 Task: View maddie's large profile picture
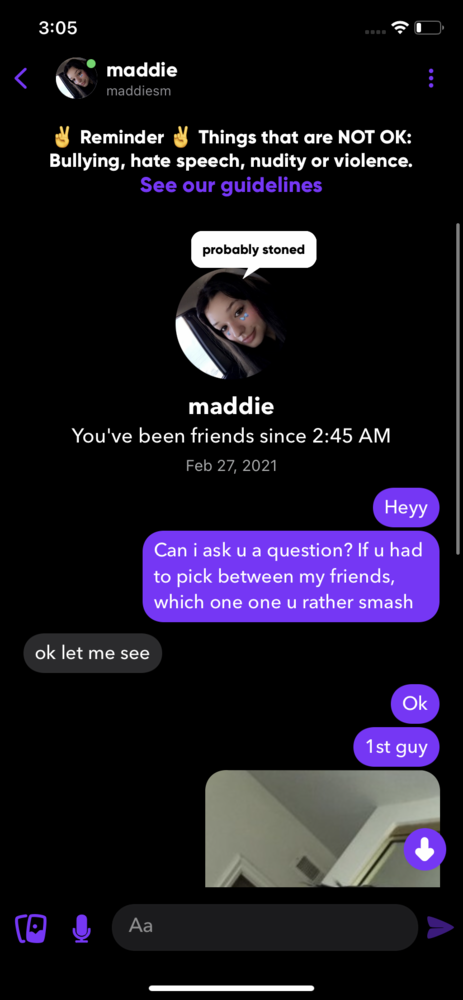(231, 324)
